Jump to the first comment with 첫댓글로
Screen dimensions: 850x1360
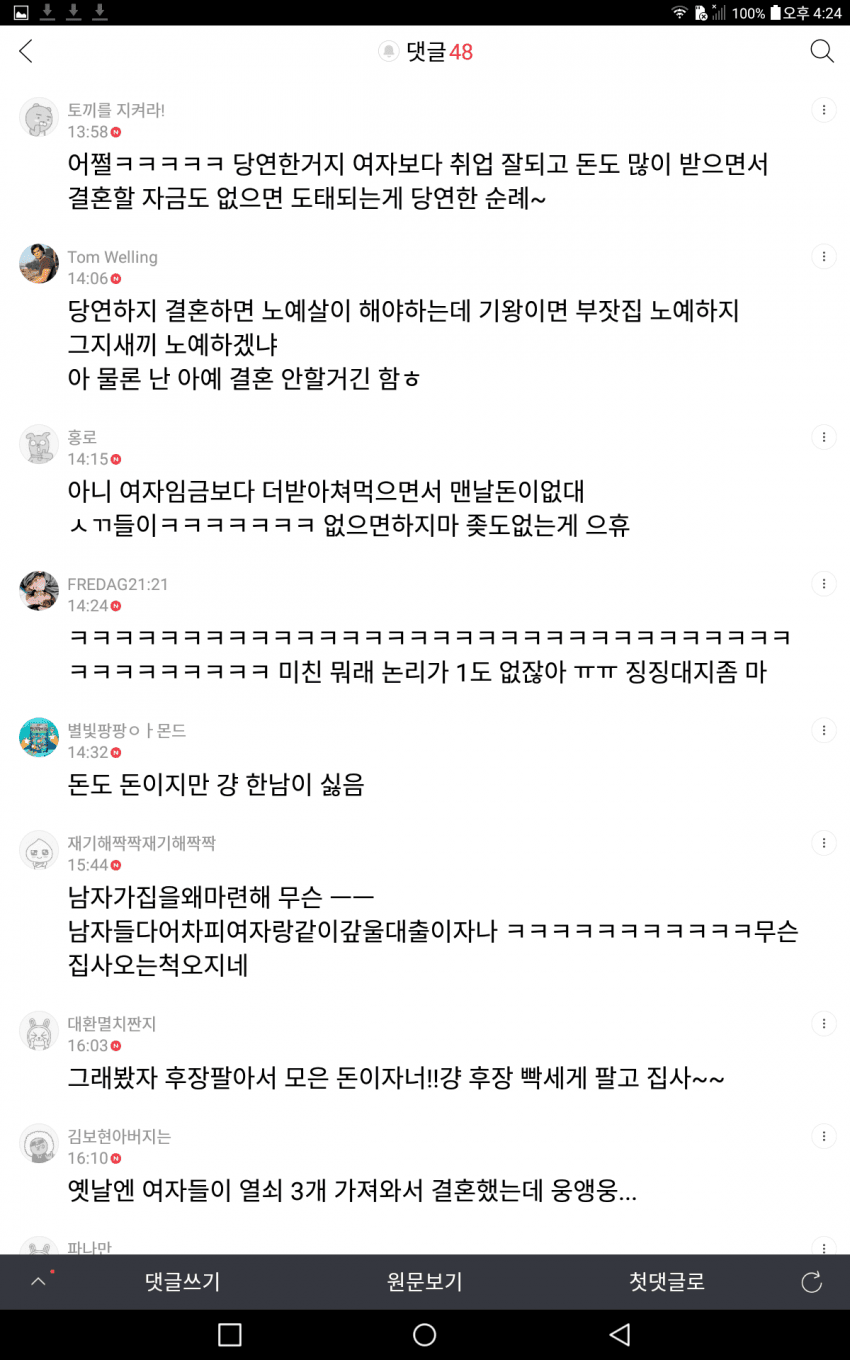point(666,1282)
